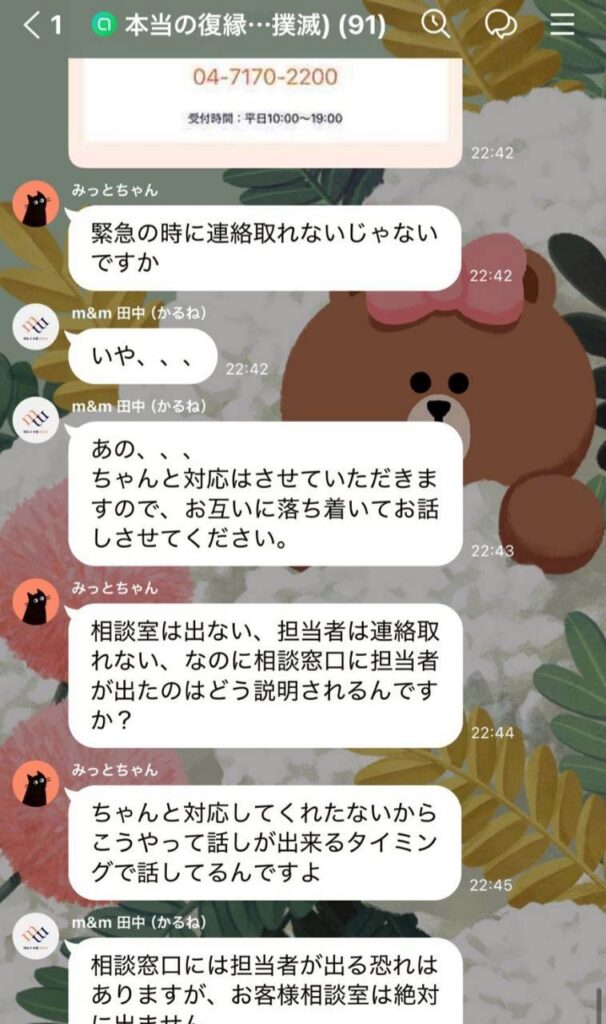Open the speech bubbles icon in header
The image size is (606, 1024).
[x=500, y=25]
